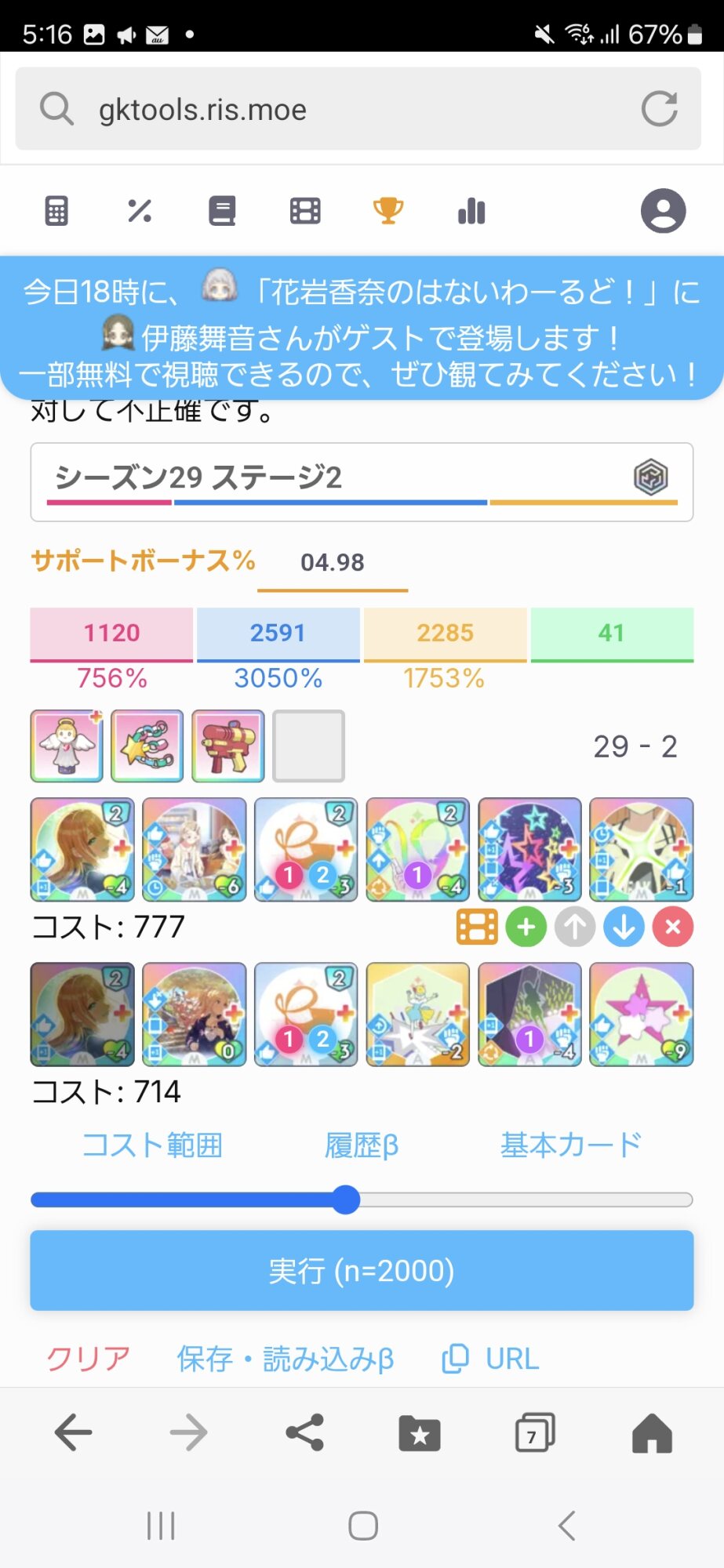Viewport: 724px width, 1568px height.
Task: Tap クリア to clear the loadout
Action: (88, 1359)
